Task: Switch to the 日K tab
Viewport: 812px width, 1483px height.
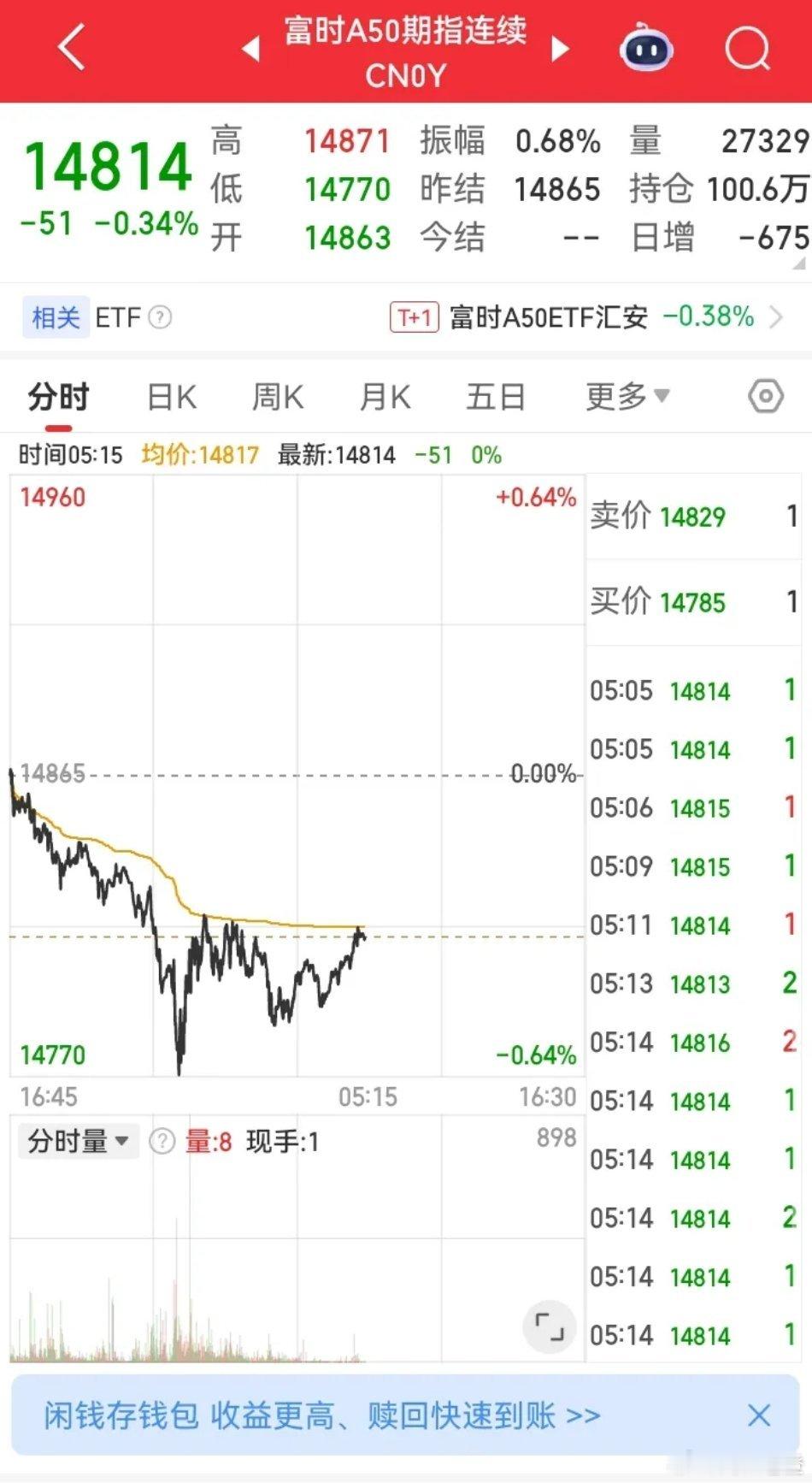Action: 171,396
